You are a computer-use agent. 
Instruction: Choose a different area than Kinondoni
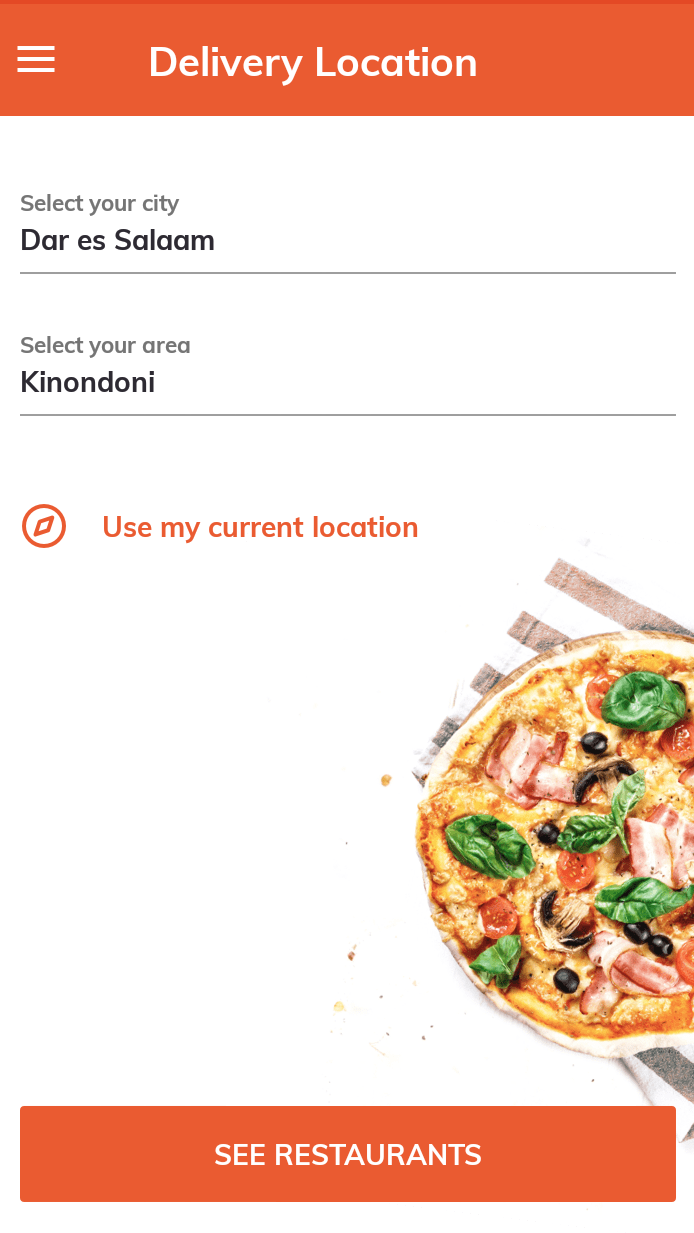347,383
